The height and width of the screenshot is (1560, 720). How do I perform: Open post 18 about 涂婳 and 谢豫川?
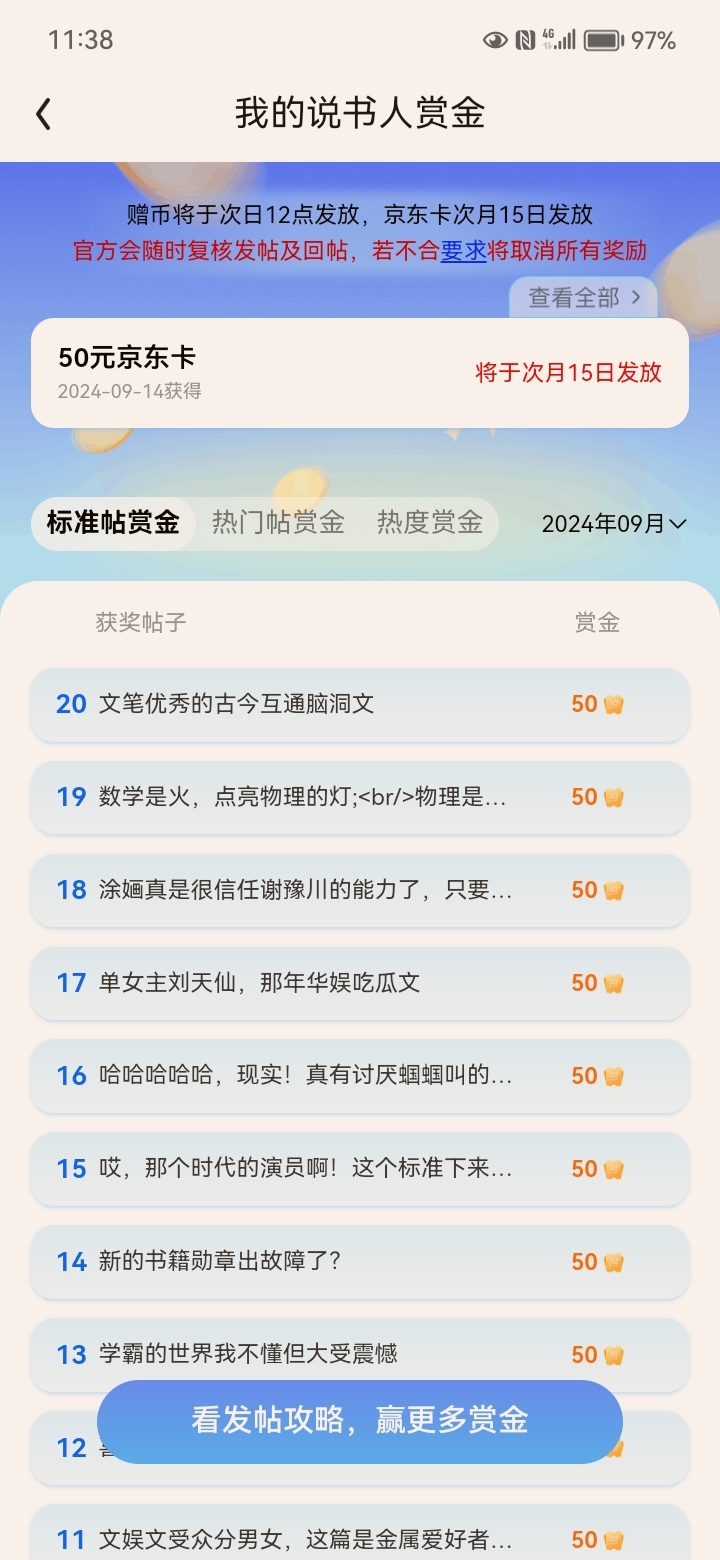pyautogui.click(x=360, y=890)
